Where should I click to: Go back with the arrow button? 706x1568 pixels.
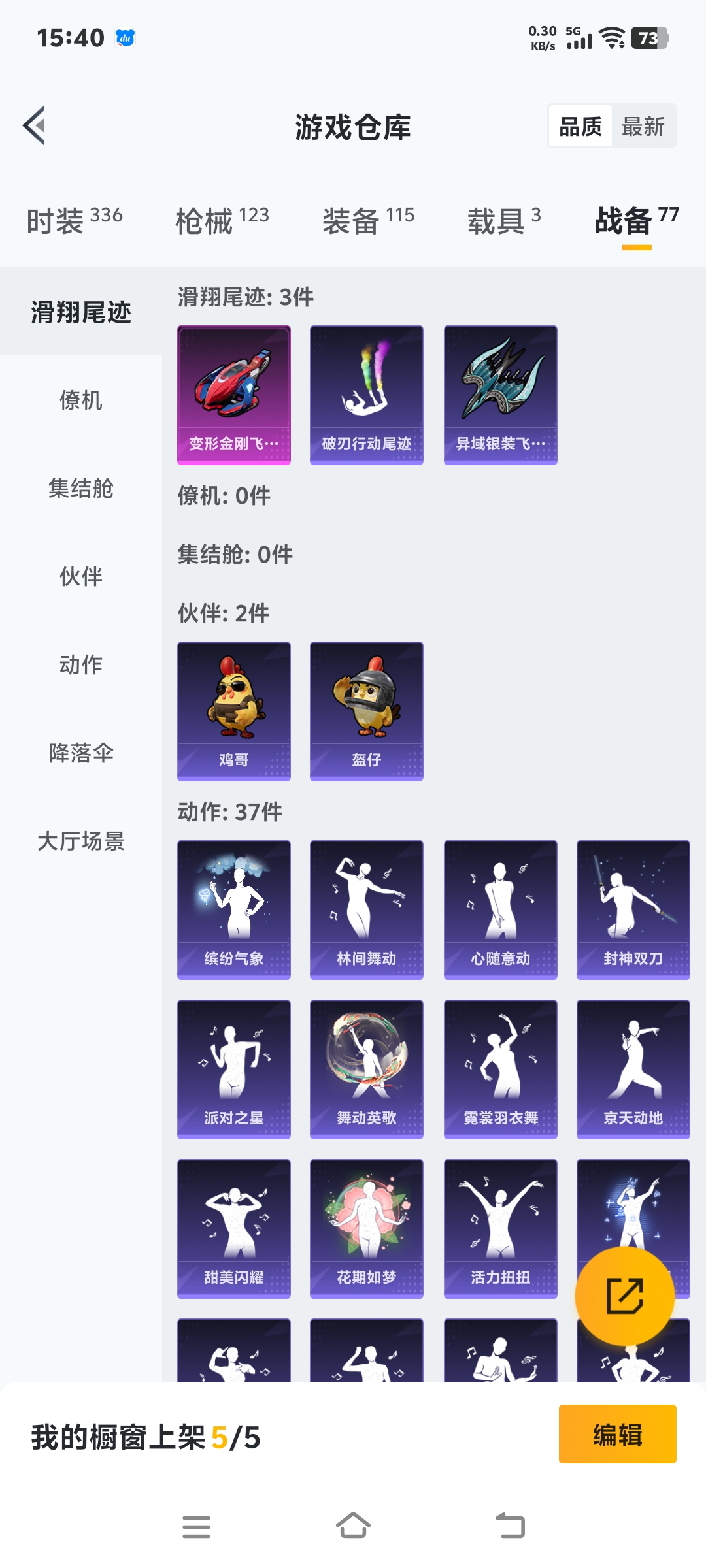(34, 126)
